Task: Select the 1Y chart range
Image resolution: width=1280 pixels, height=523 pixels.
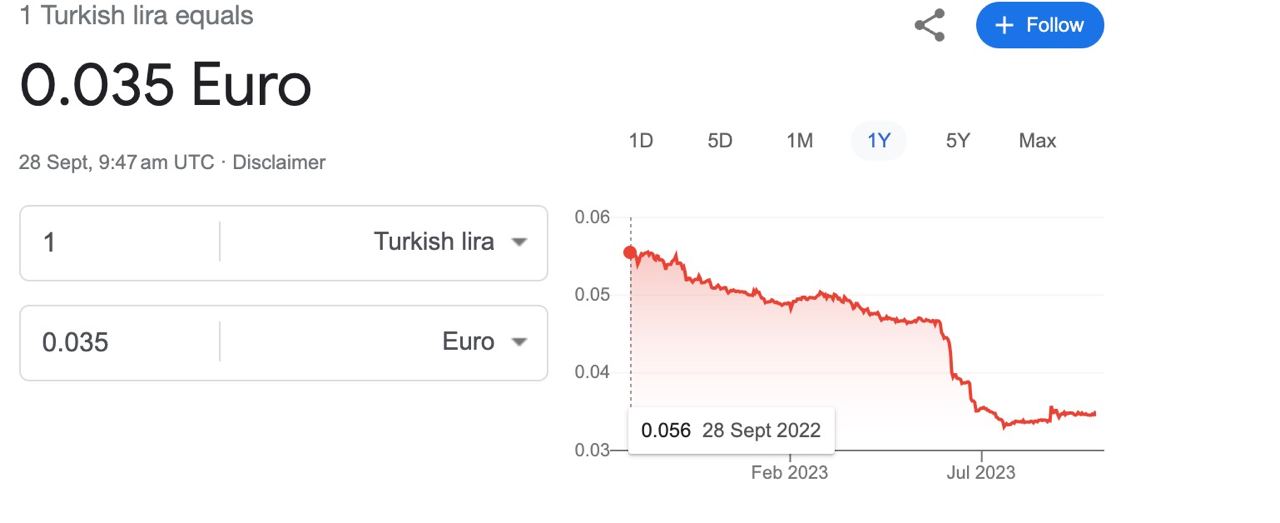Action: pos(878,141)
